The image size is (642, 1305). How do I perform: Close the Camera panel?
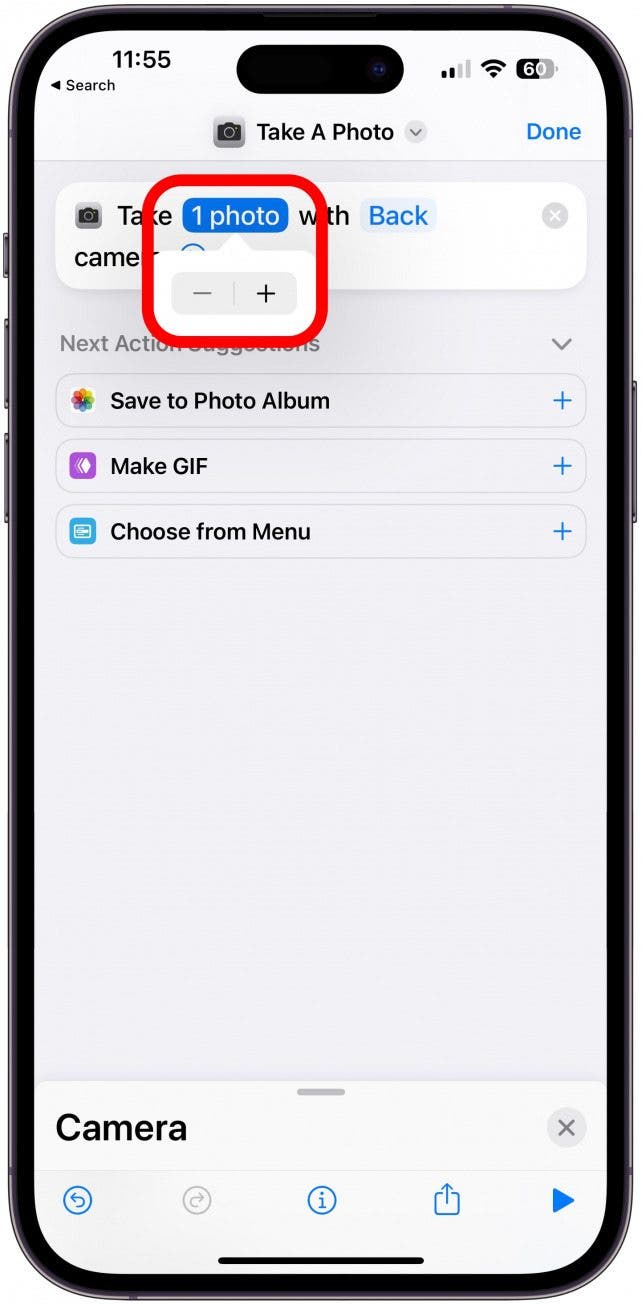[x=566, y=1128]
